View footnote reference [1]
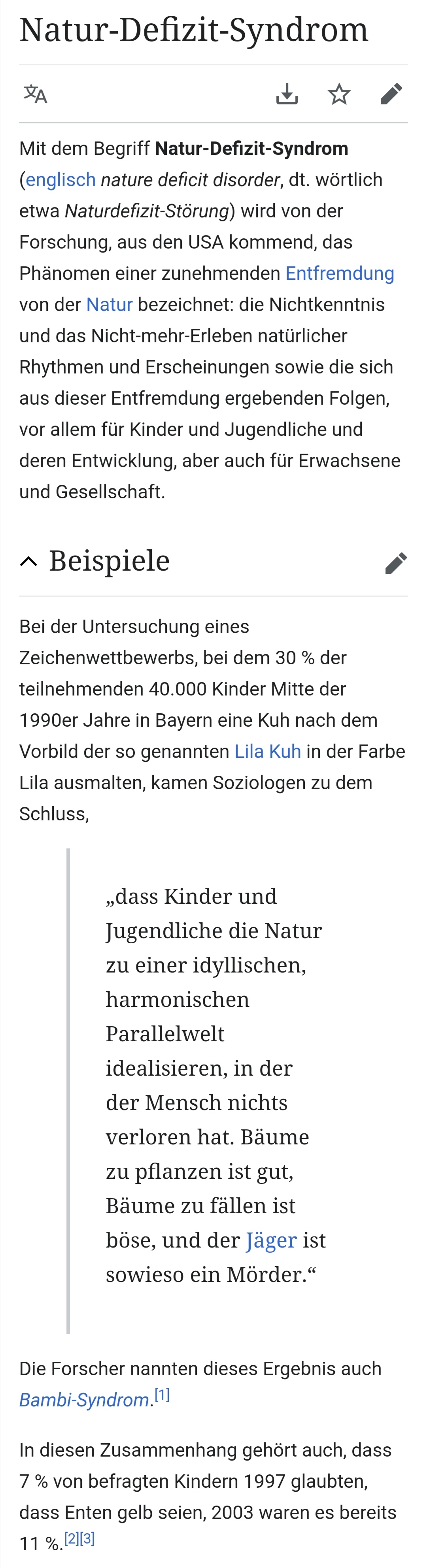 pos(162,1395)
